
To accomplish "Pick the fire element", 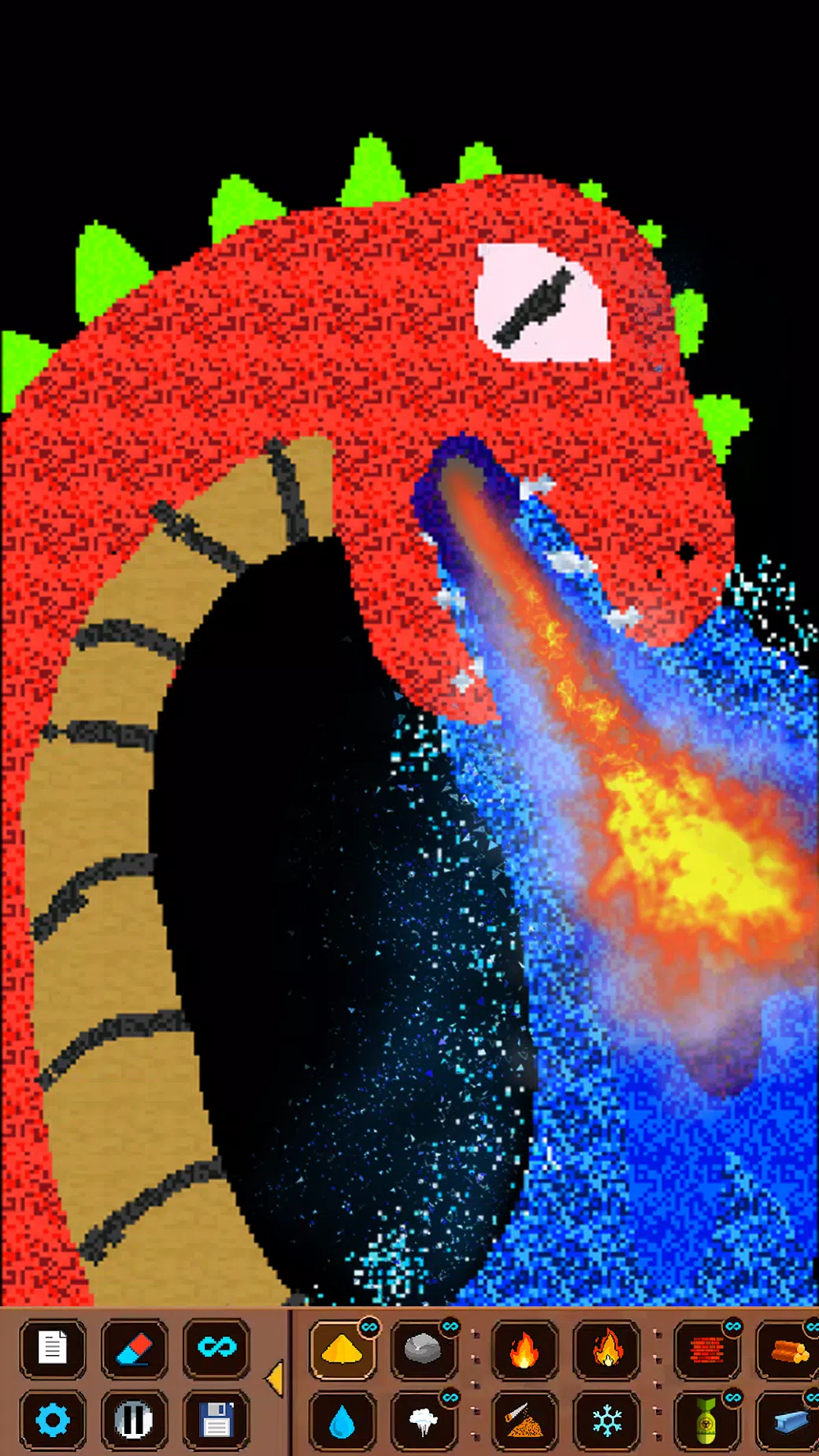I will click(524, 1350).
